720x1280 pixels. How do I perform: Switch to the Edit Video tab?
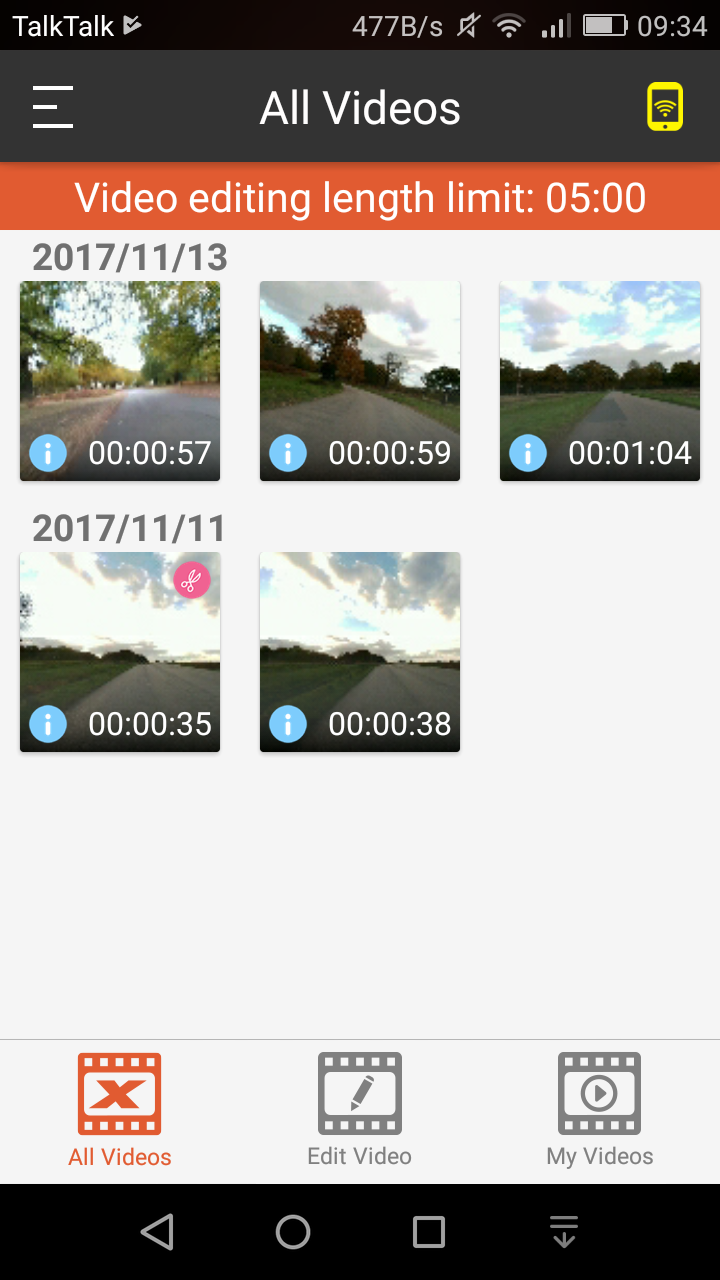(360, 1110)
